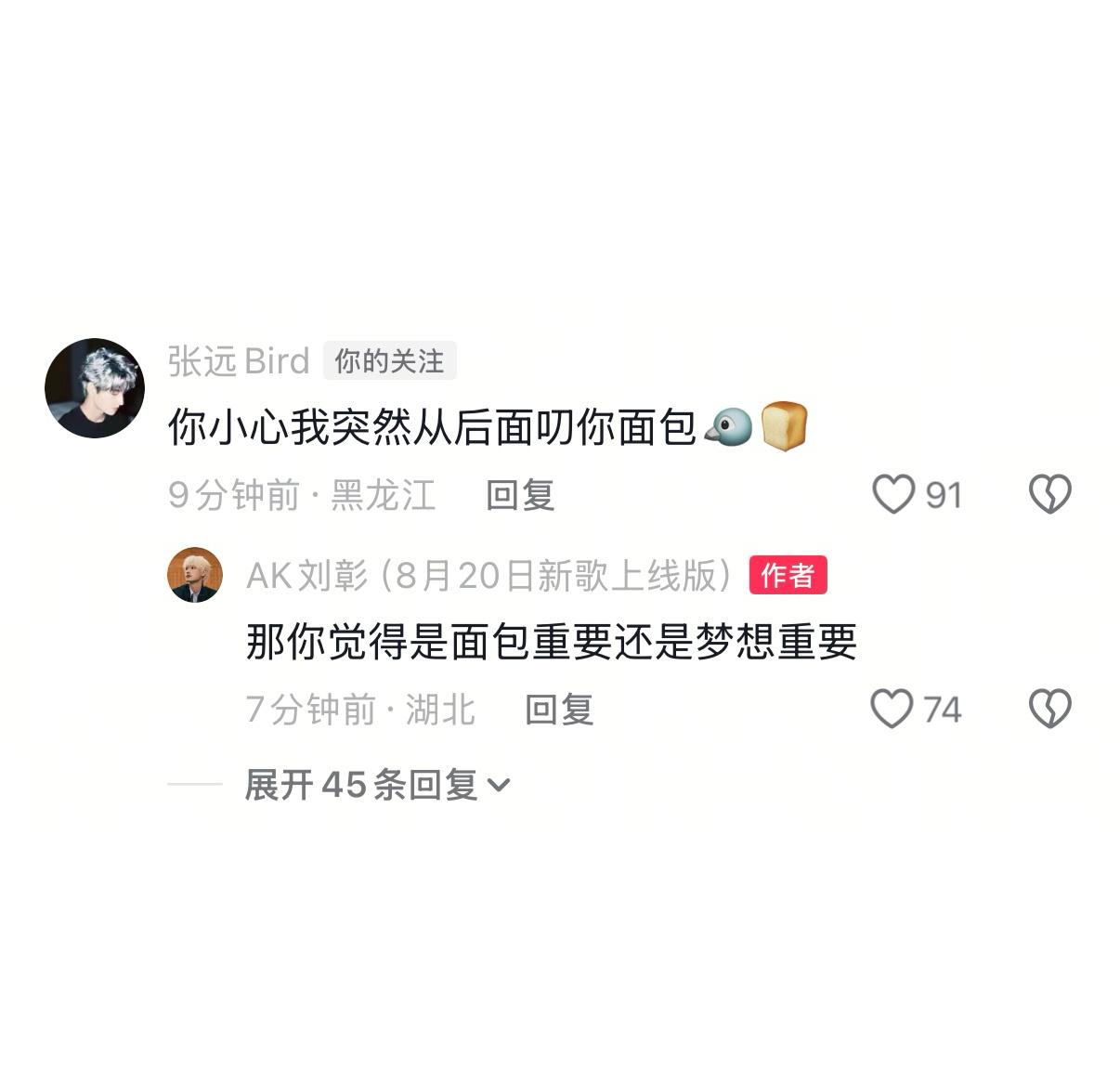The image size is (1120, 1069).
Task: Expand the 45 replies
Action: pyautogui.click(x=377, y=785)
